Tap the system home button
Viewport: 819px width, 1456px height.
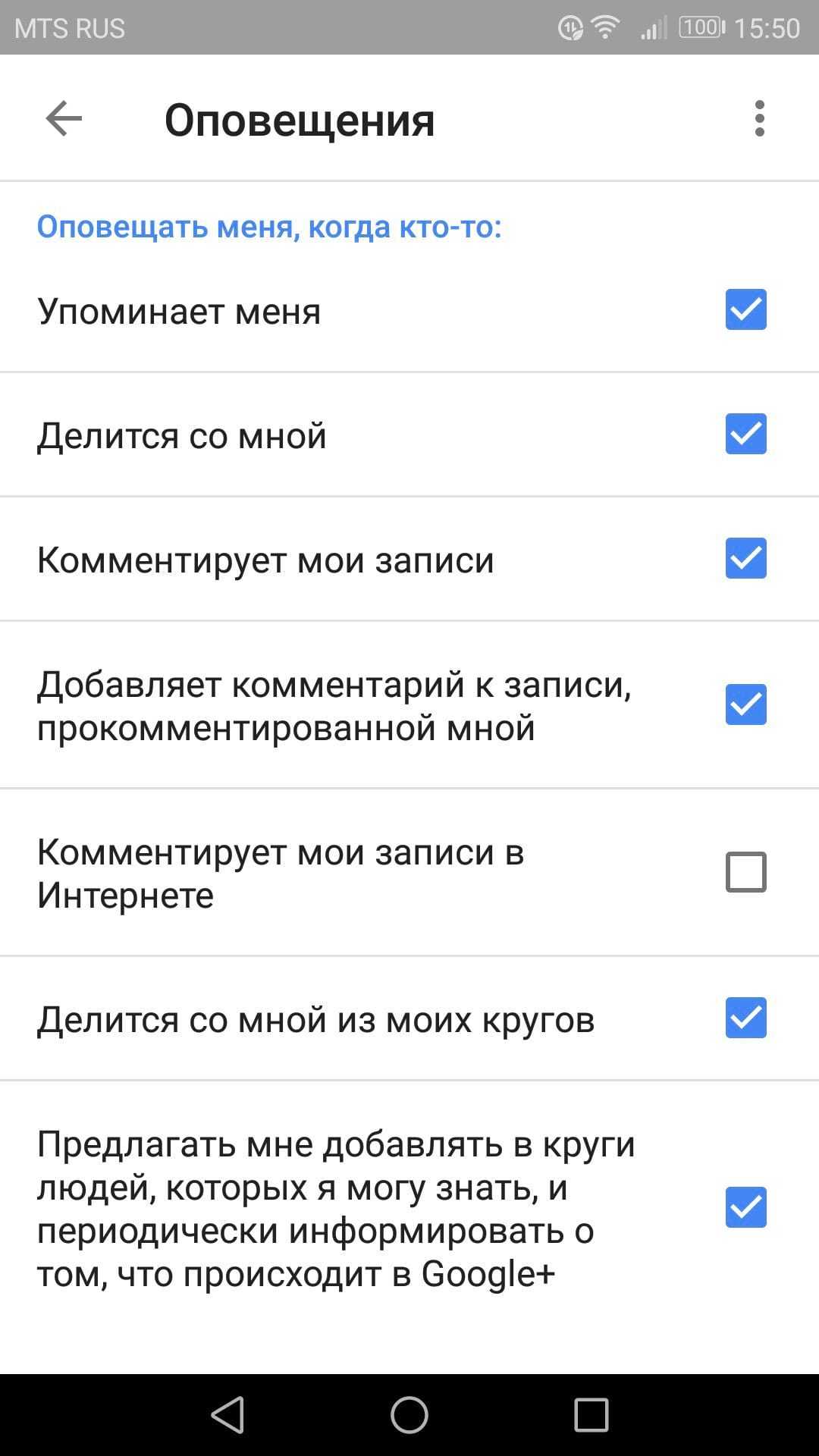409,1415
